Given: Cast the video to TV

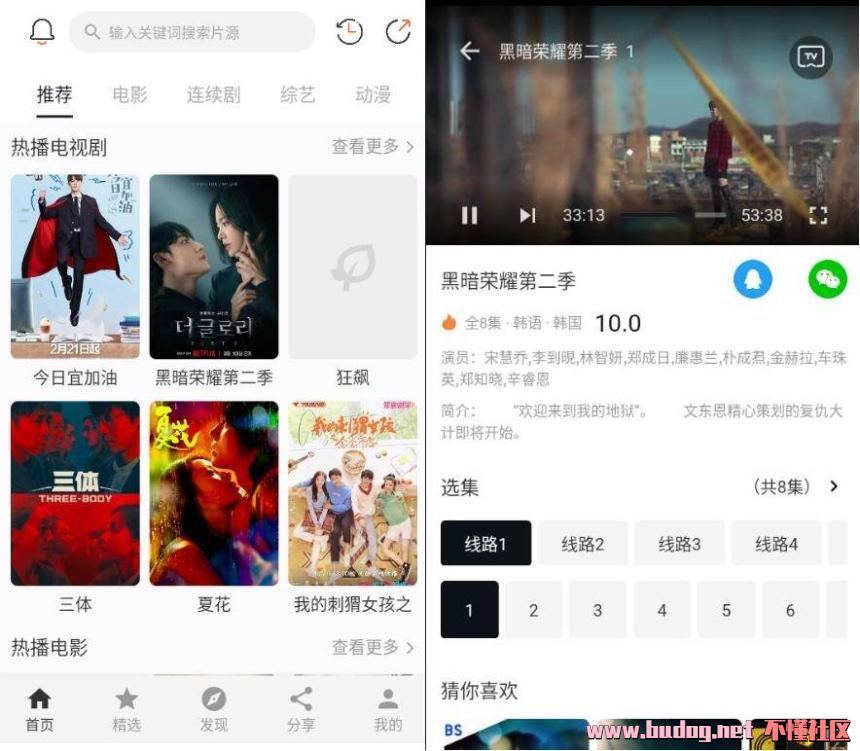Looking at the screenshot, I should 810,57.
